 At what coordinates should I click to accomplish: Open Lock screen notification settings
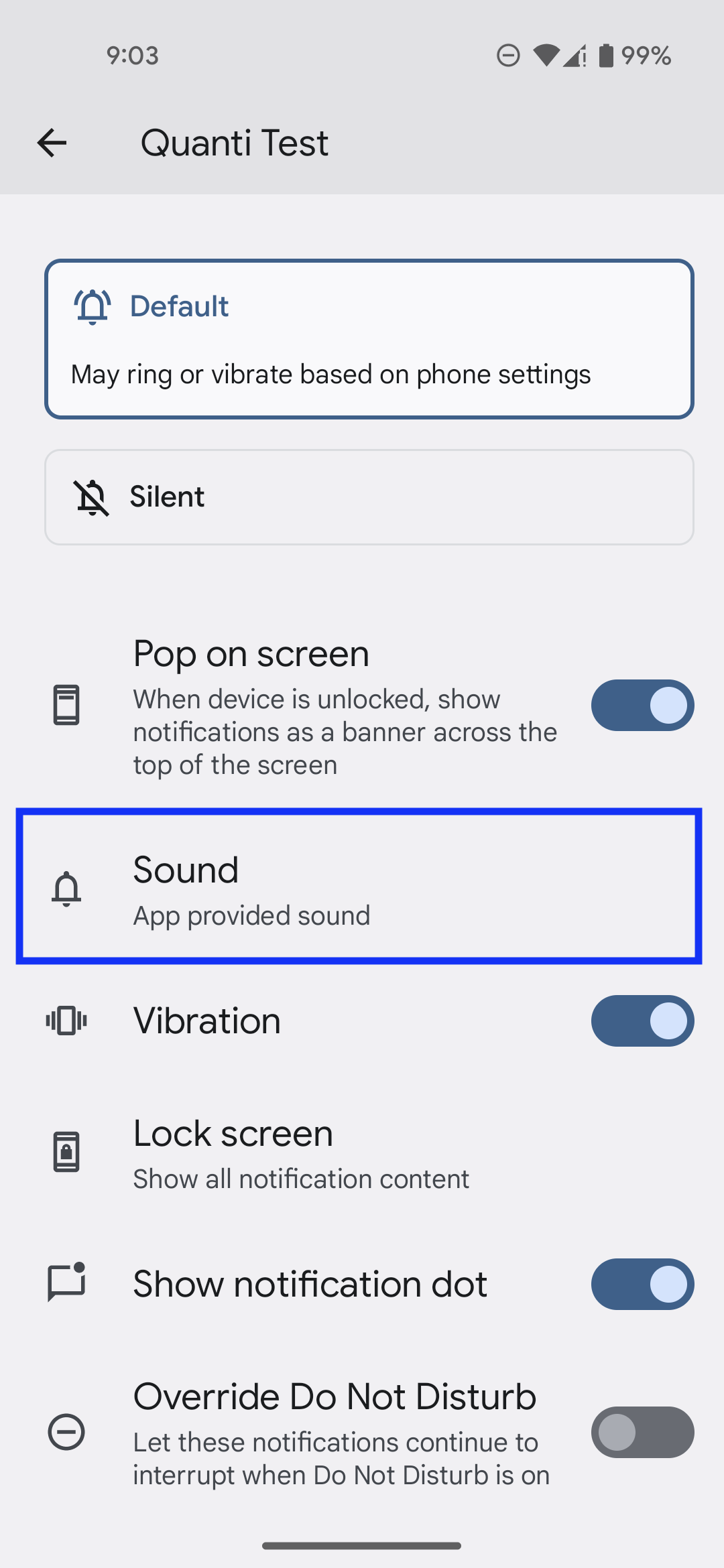[359, 1153]
